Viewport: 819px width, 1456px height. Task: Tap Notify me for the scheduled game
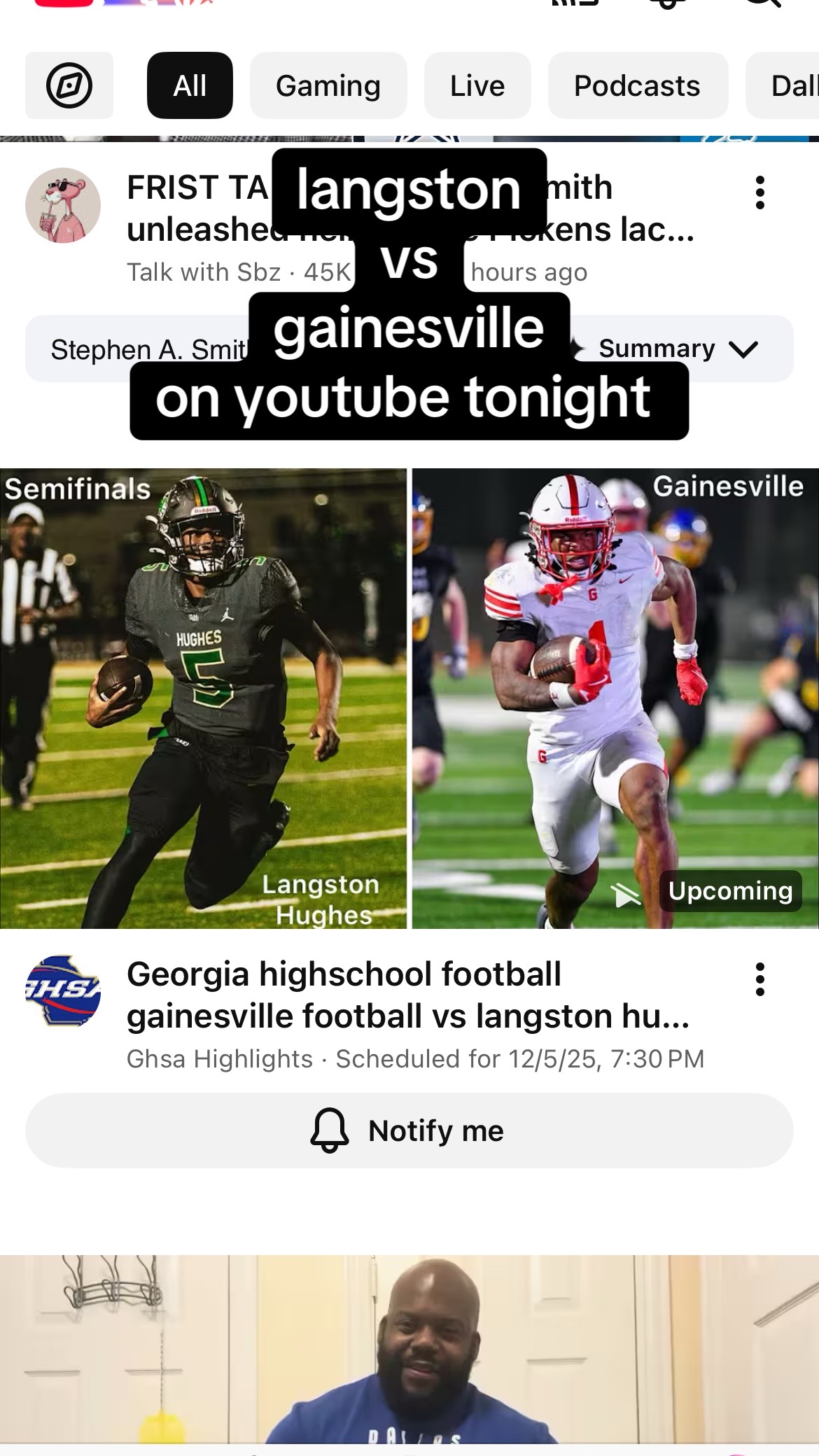tap(409, 1130)
